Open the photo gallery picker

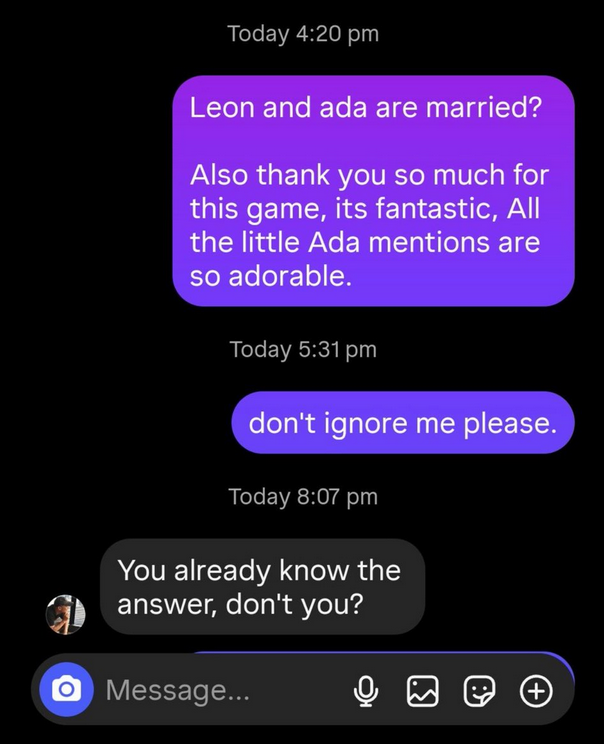[422, 691]
